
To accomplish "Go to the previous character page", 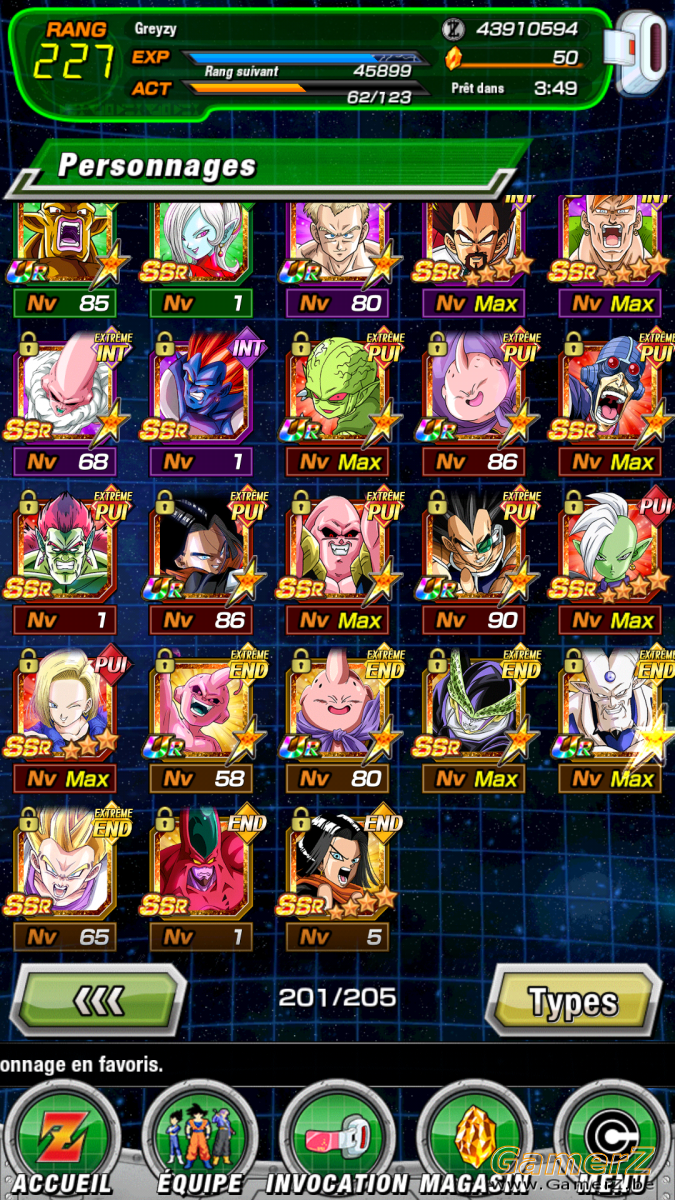I will tap(99, 1000).
